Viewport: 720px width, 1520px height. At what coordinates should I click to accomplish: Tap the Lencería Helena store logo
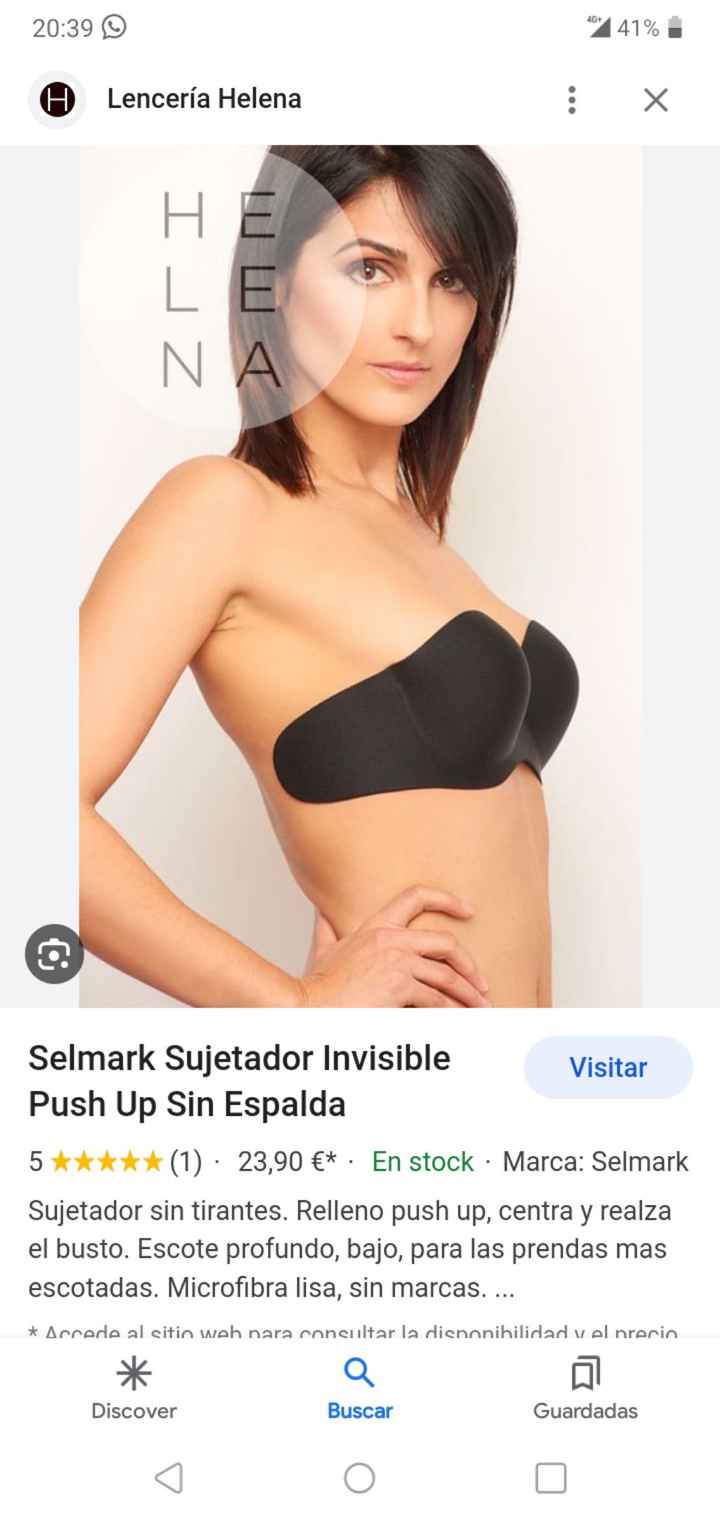[56, 99]
